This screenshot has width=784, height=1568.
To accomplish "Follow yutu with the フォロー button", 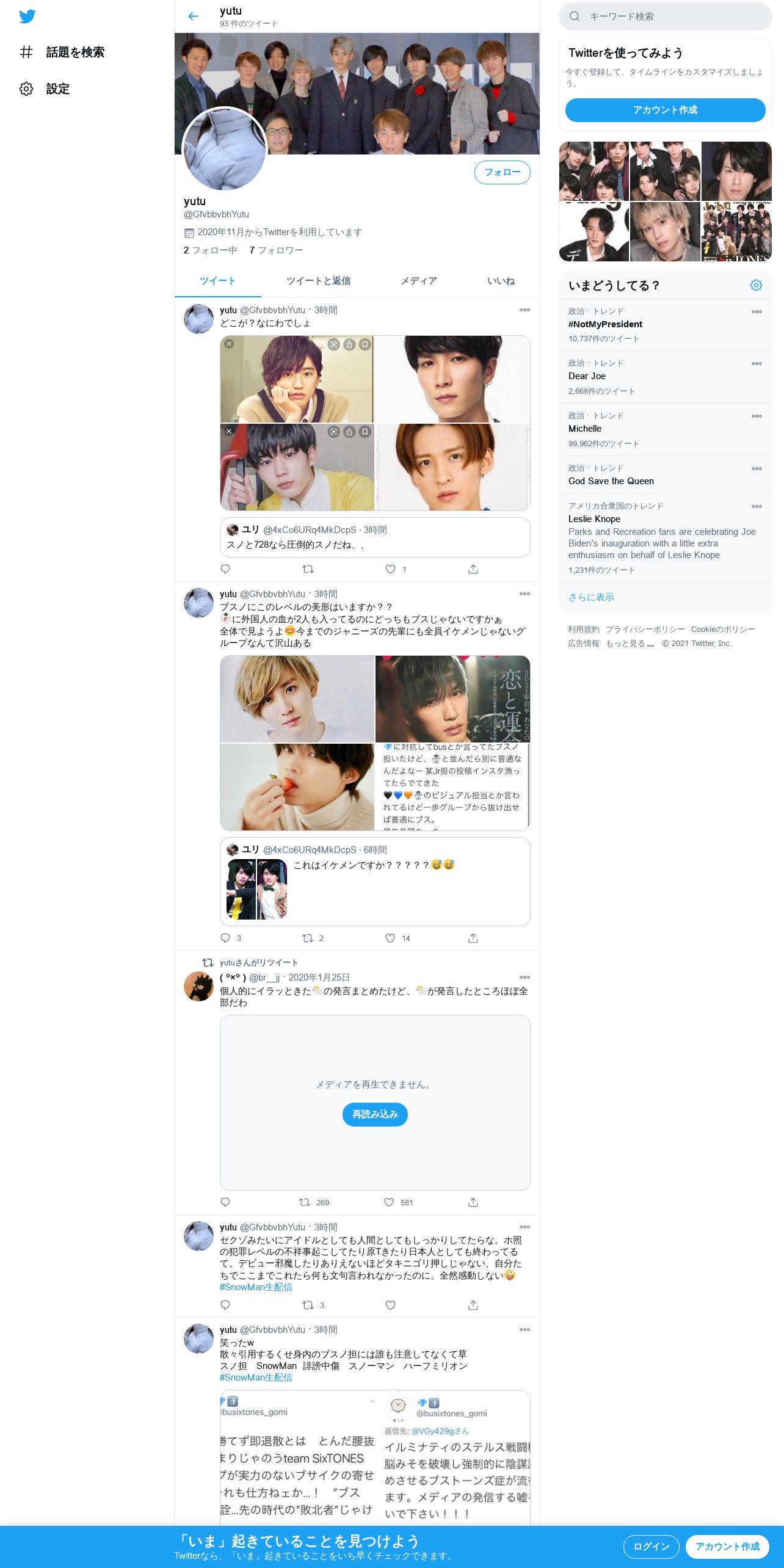I will coord(502,172).
